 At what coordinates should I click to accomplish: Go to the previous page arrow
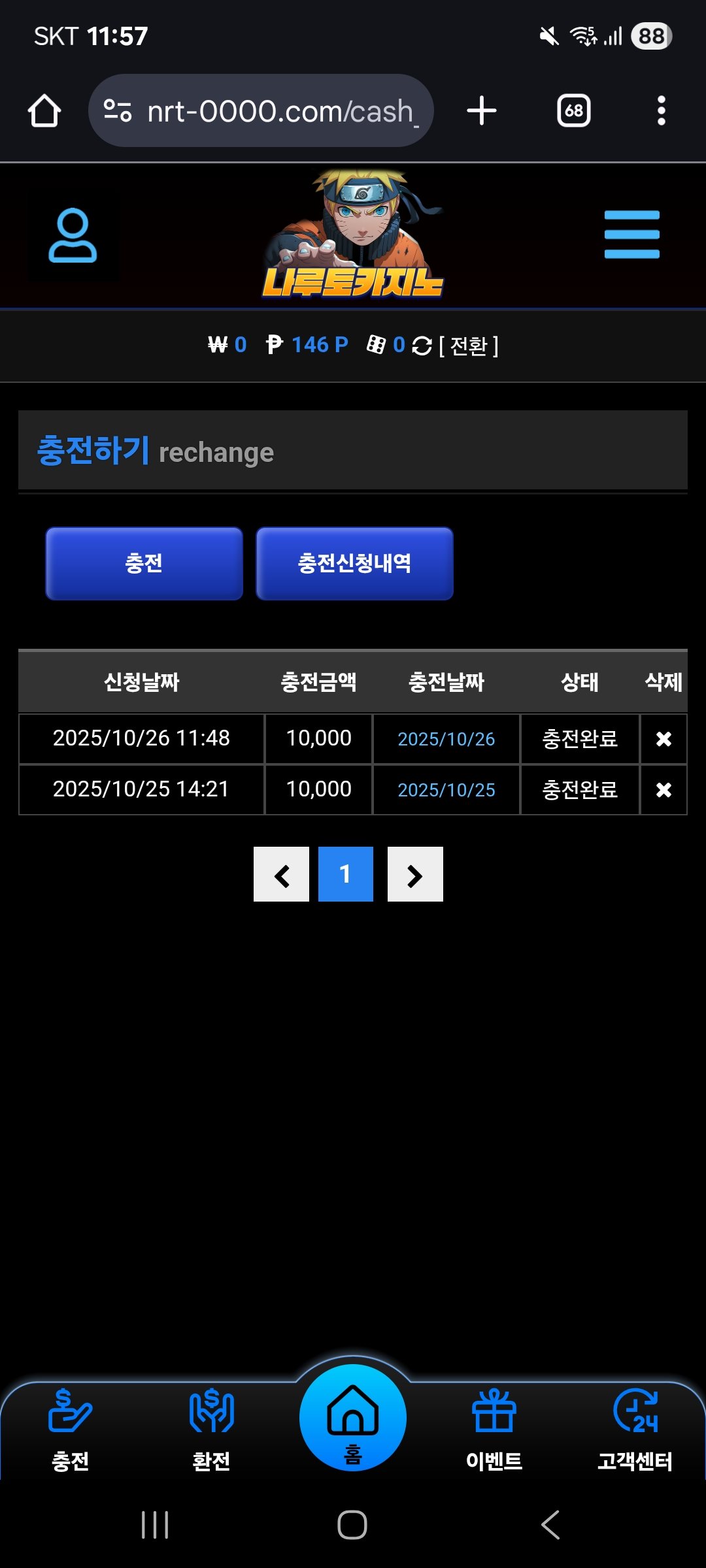[281, 875]
